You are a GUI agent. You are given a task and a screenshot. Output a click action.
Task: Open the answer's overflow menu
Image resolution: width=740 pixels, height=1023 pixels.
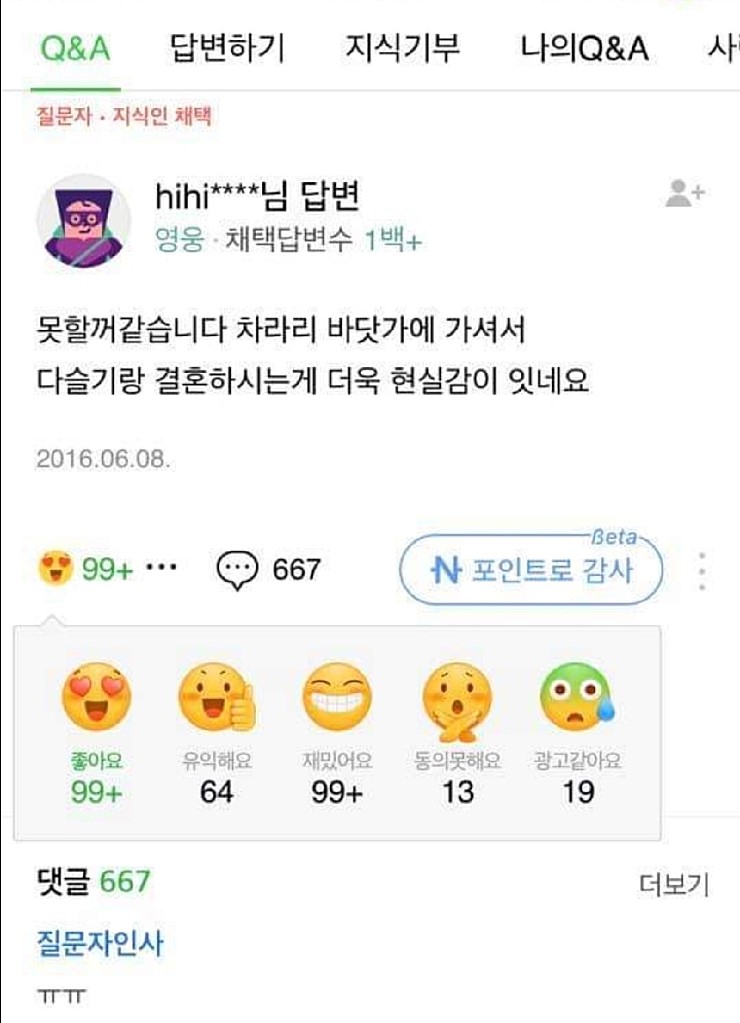[x=703, y=571]
